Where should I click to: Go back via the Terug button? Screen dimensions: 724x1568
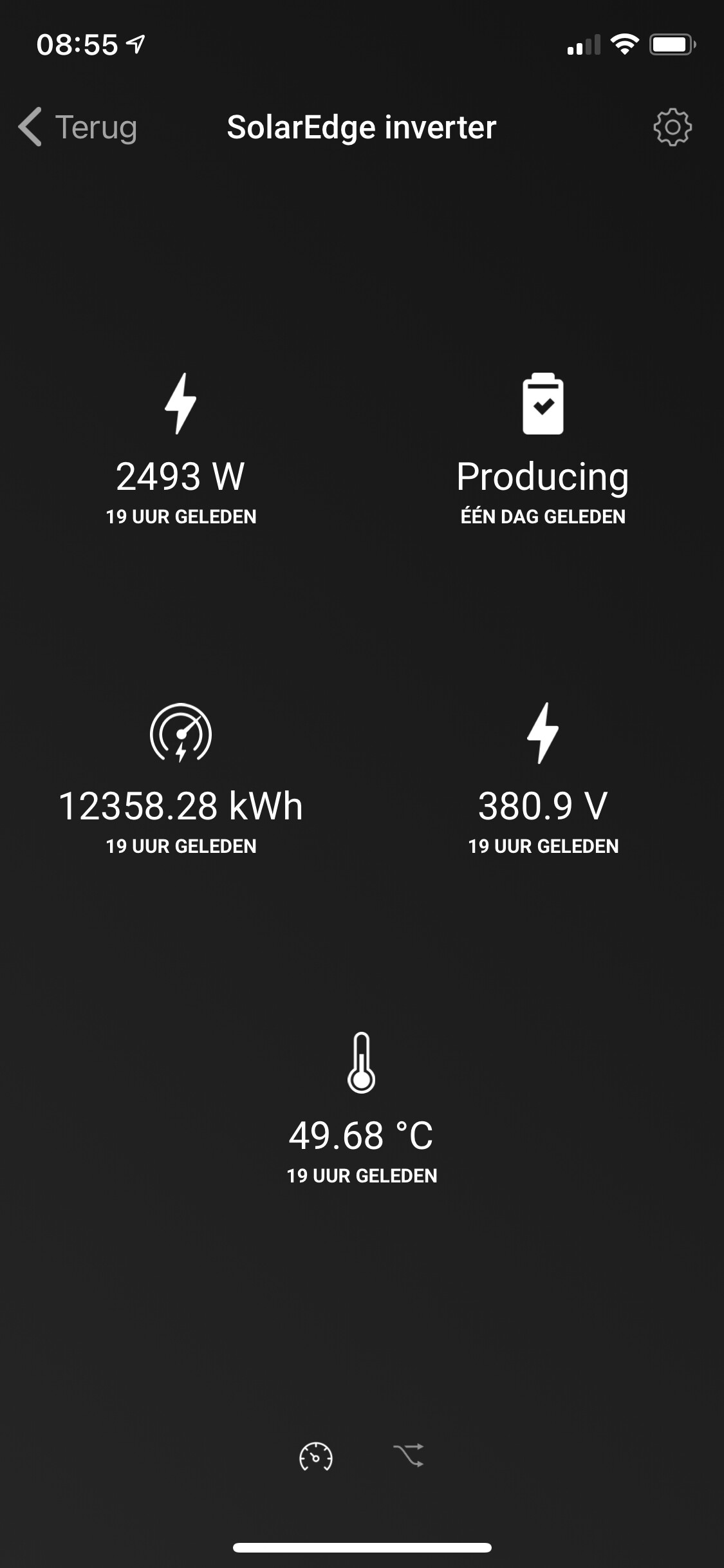(79, 127)
